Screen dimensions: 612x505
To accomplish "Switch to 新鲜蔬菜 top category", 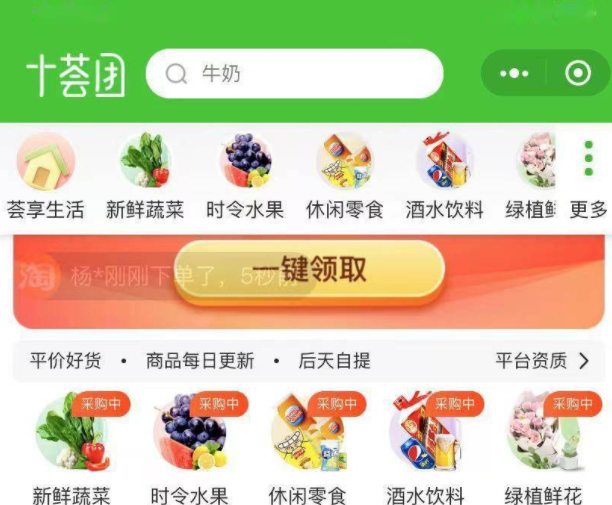I will tap(145, 178).
